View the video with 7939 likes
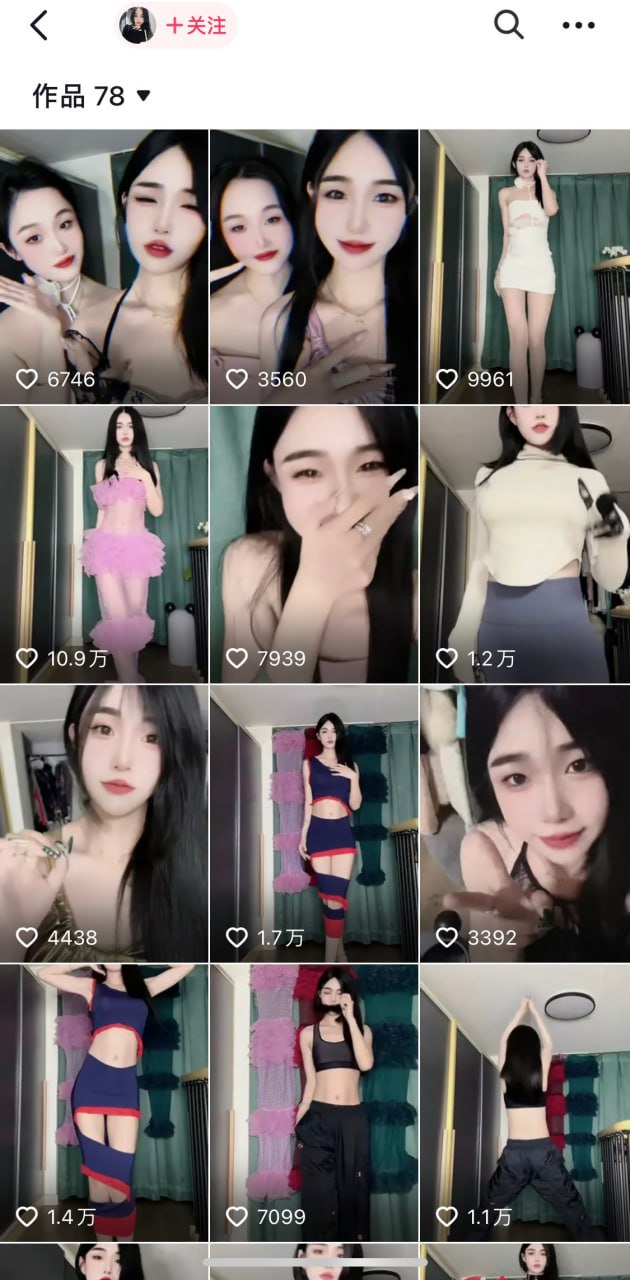 pos(314,545)
